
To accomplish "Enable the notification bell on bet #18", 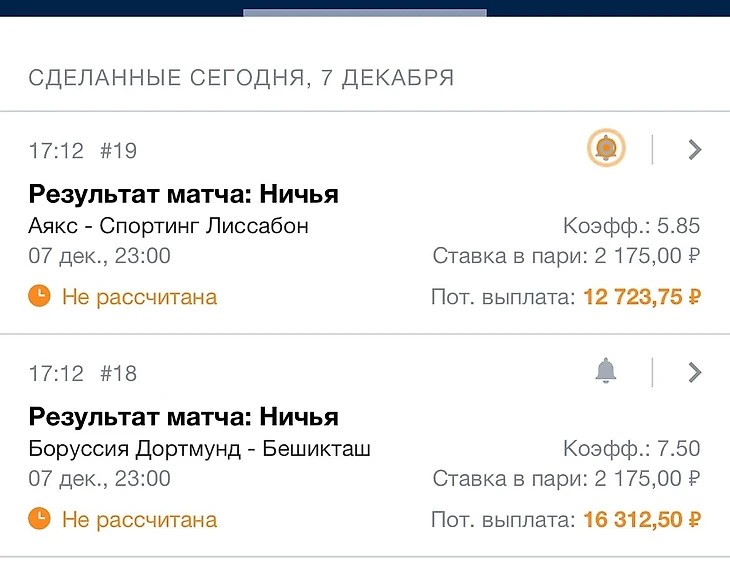I will (605, 372).
